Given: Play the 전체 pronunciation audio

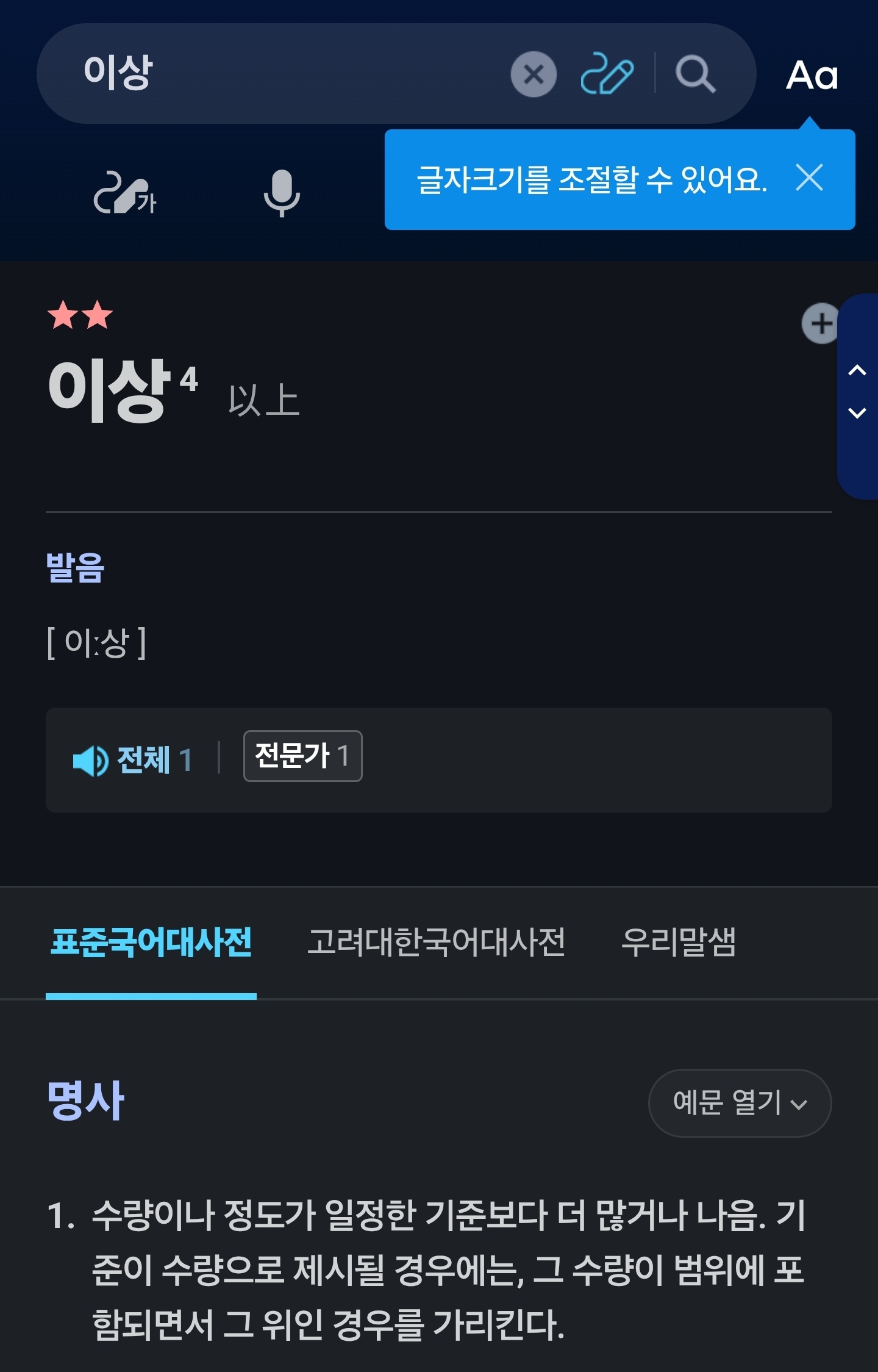Looking at the screenshot, I should pyautogui.click(x=132, y=760).
